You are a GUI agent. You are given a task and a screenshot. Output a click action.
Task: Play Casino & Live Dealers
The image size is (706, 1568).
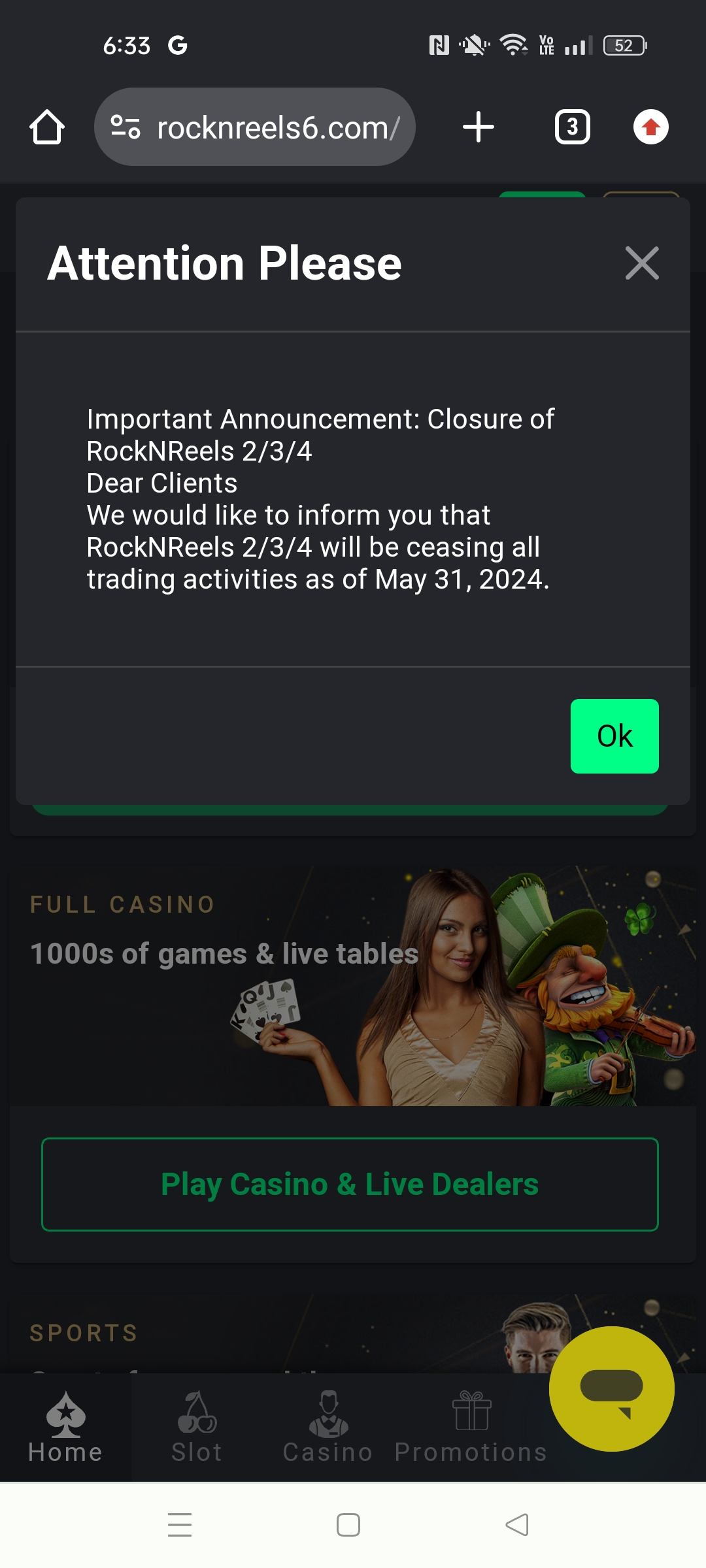point(350,1184)
